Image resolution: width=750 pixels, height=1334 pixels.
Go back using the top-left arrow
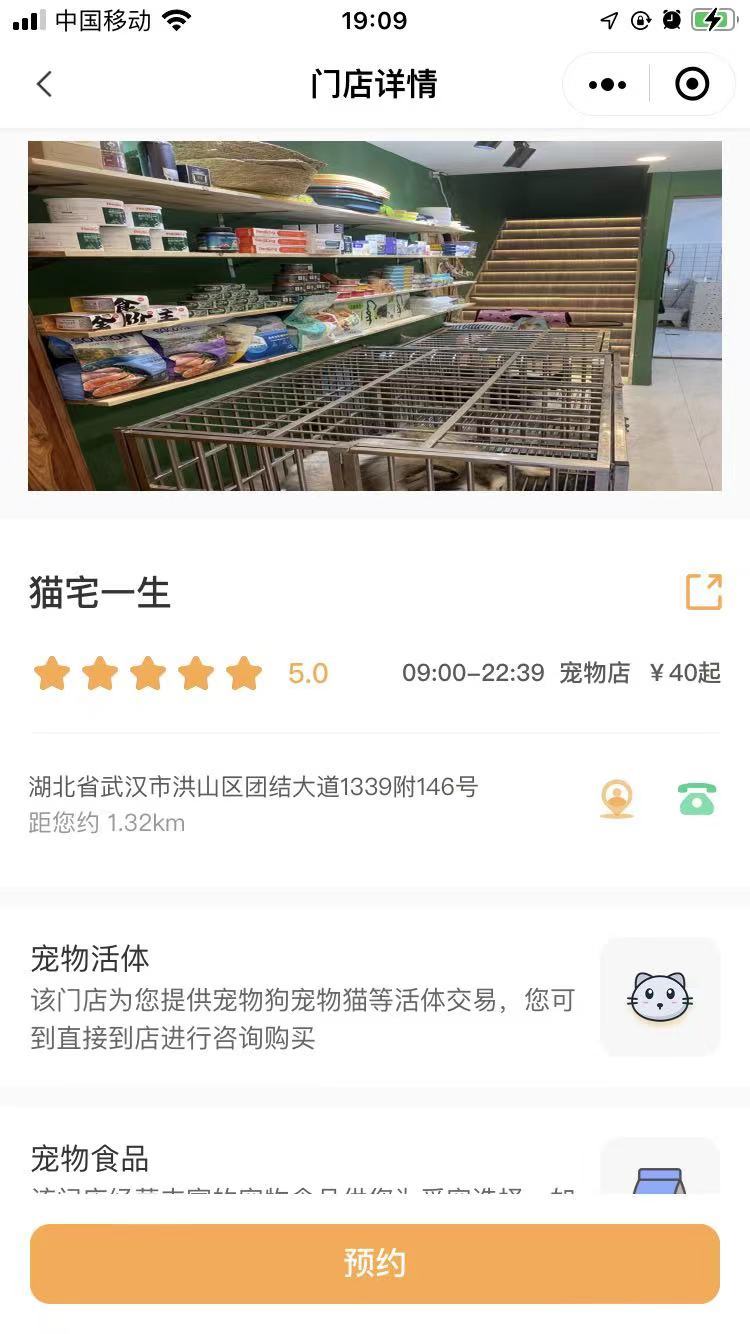tap(44, 84)
